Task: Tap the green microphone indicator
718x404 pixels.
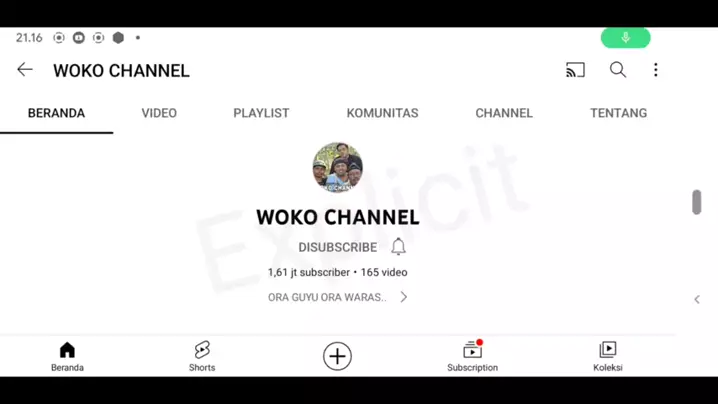Action: pyautogui.click(x=625, y=38)
